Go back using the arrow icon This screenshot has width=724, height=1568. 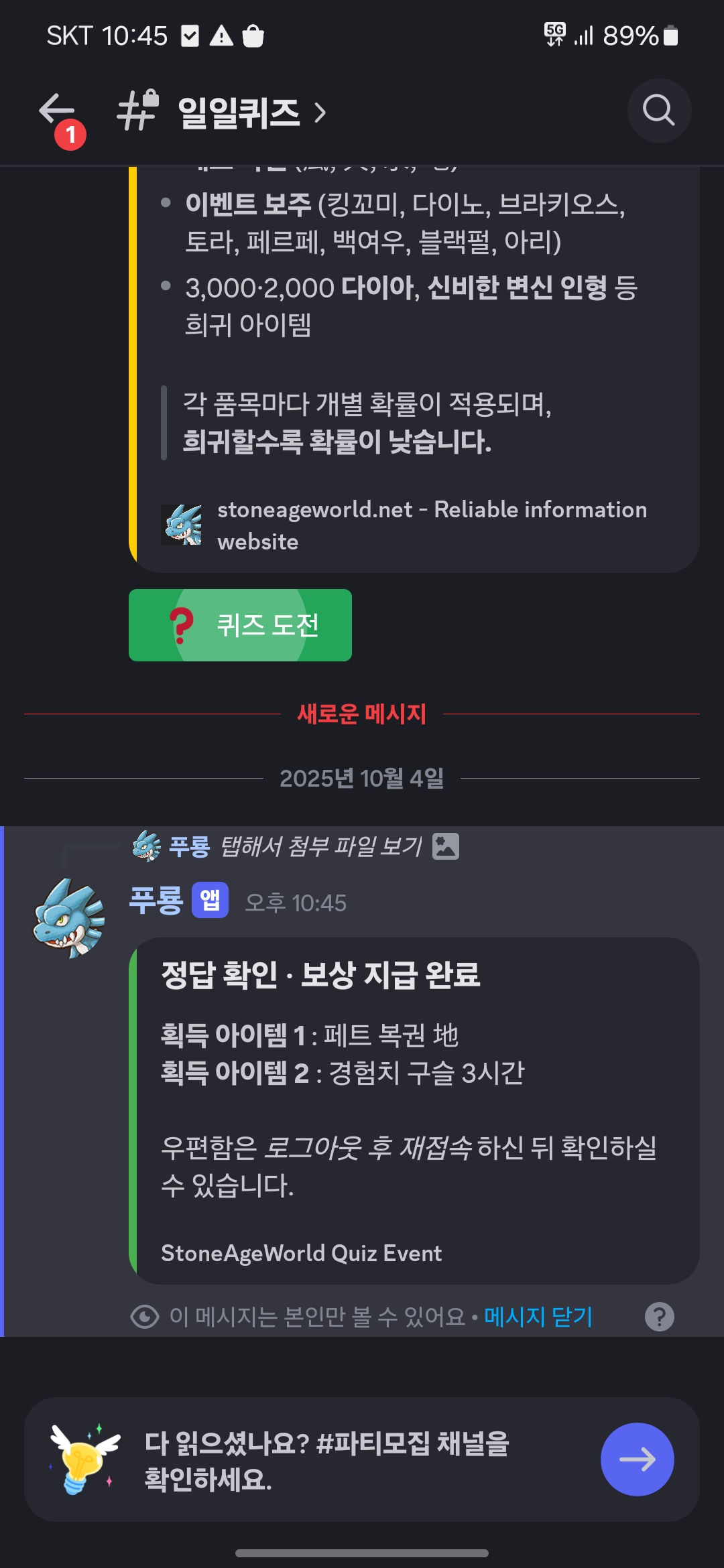point(56,110)
